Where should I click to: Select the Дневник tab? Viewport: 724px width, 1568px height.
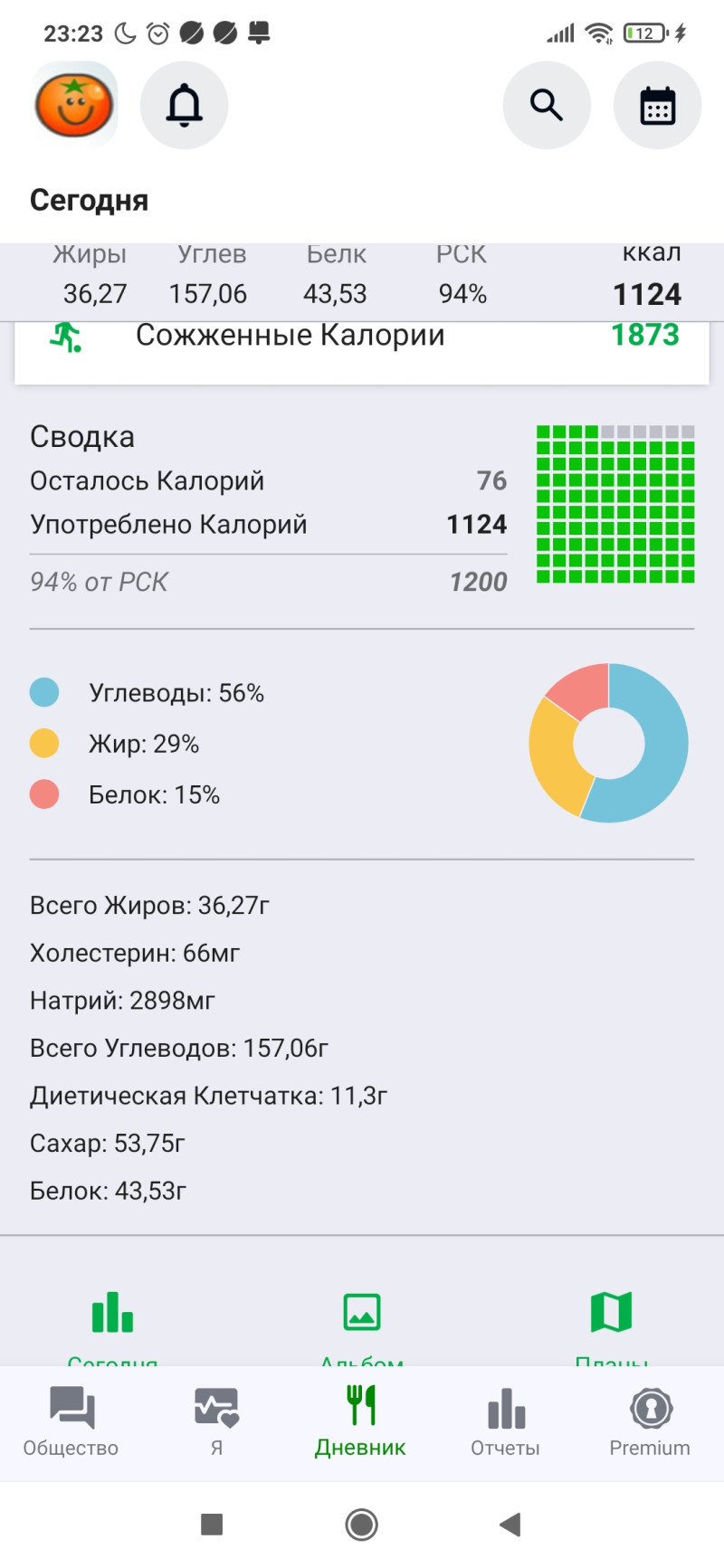coord(360,1422)
